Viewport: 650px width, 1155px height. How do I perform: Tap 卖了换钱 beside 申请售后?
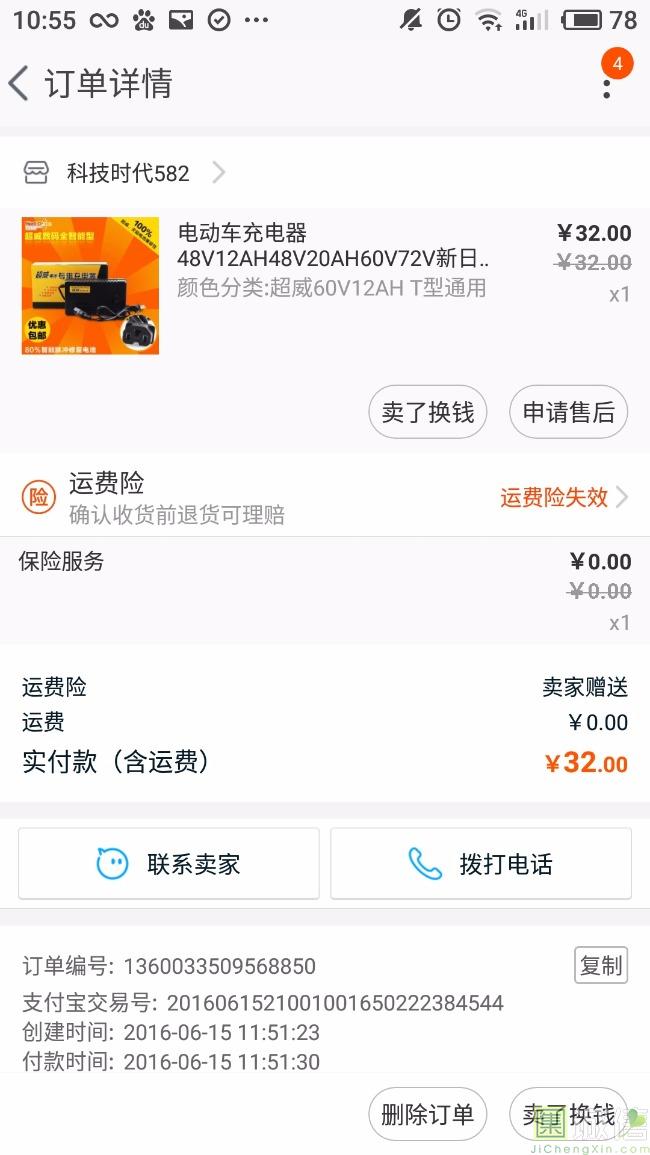tap(428, 412)
